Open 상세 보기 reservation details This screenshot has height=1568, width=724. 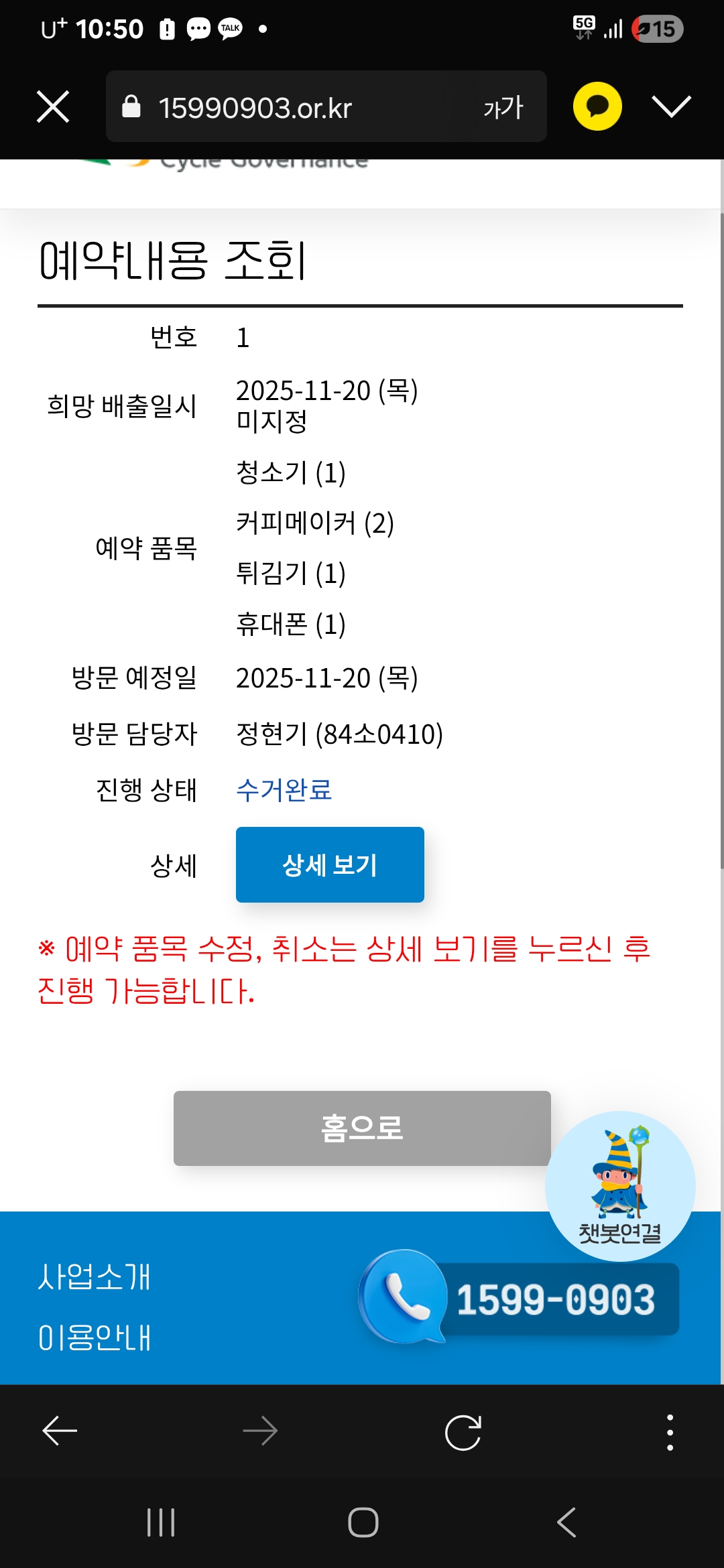pyautogui.click(x=330, y=864)
